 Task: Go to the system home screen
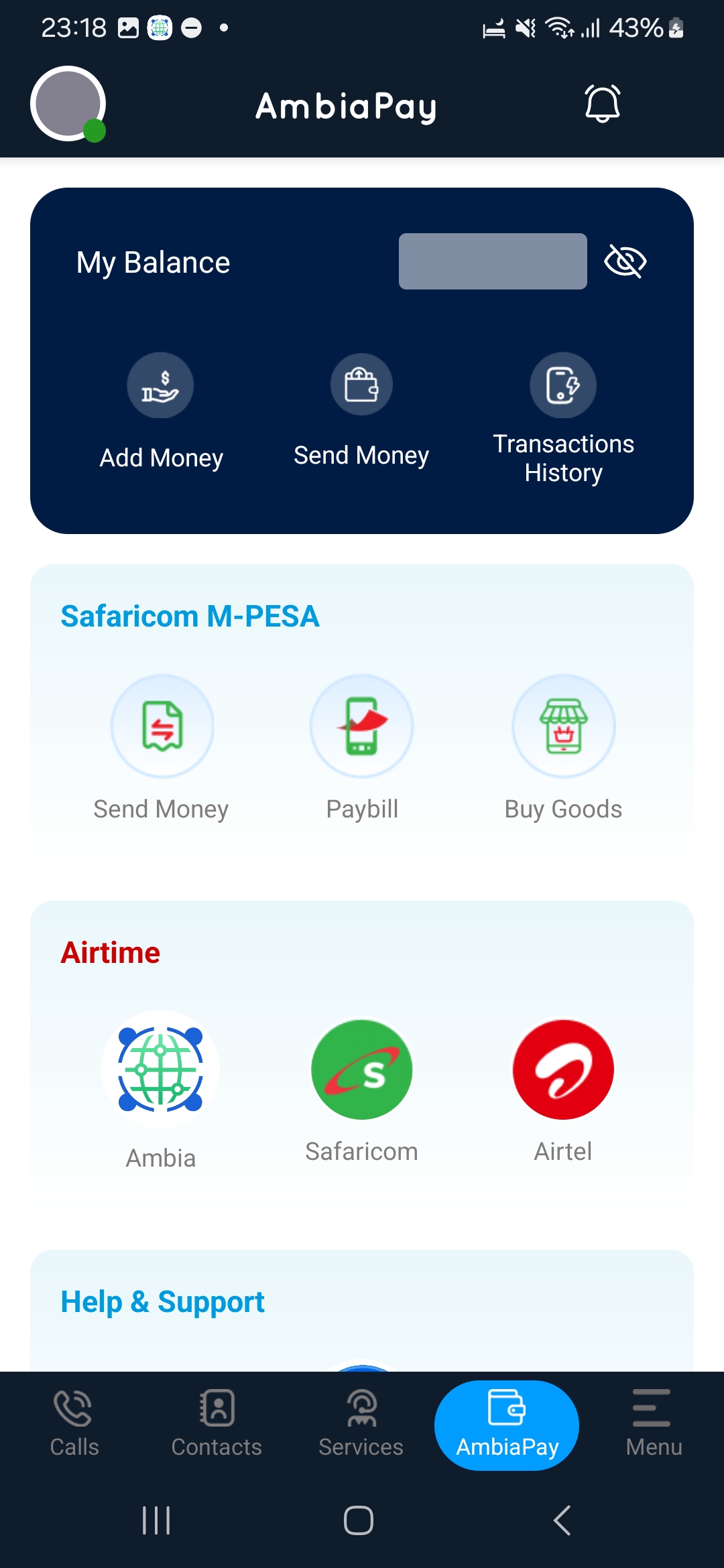pos(359,1520)
